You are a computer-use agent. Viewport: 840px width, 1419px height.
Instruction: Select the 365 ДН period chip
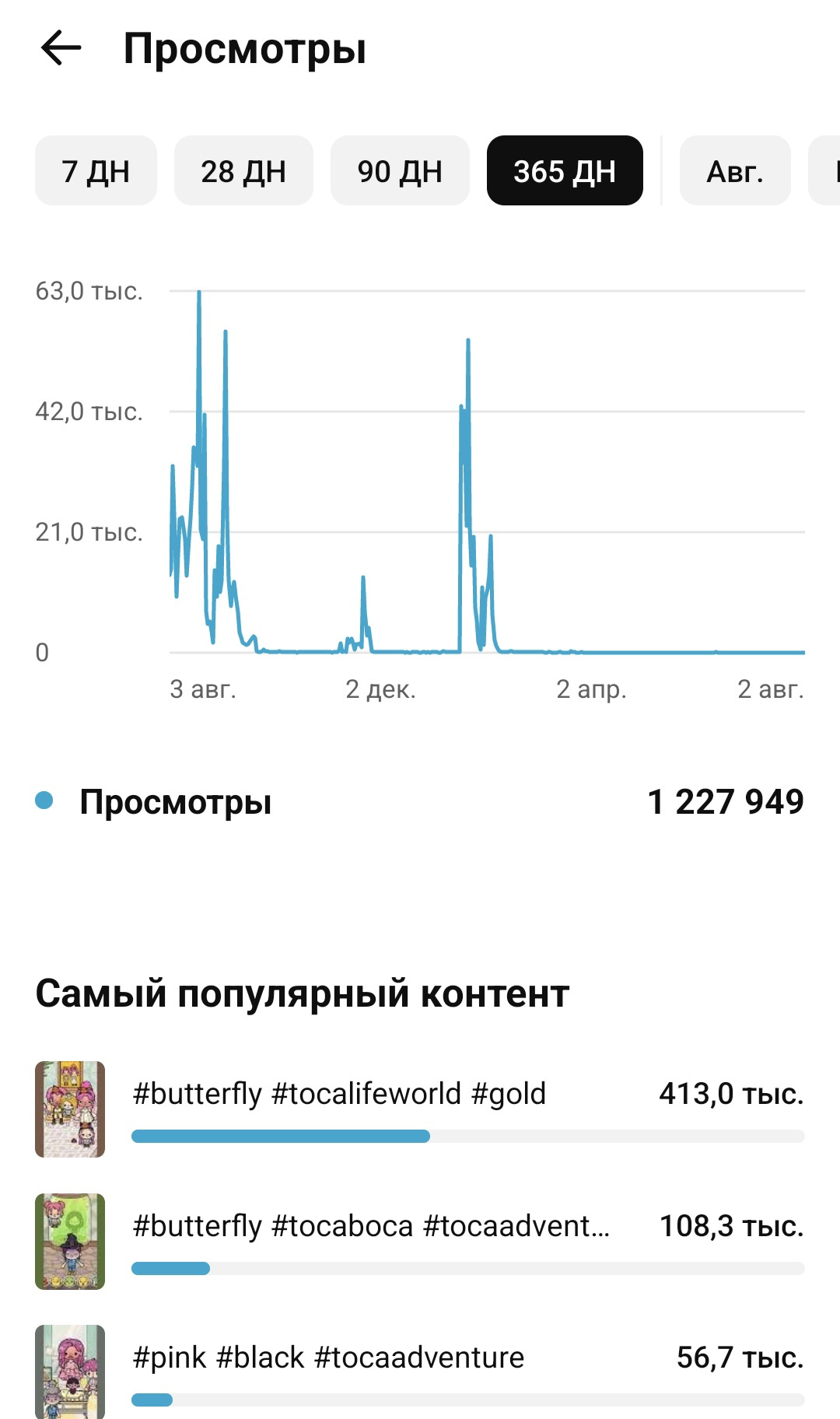pyautogui.click(x=565, y=170)
